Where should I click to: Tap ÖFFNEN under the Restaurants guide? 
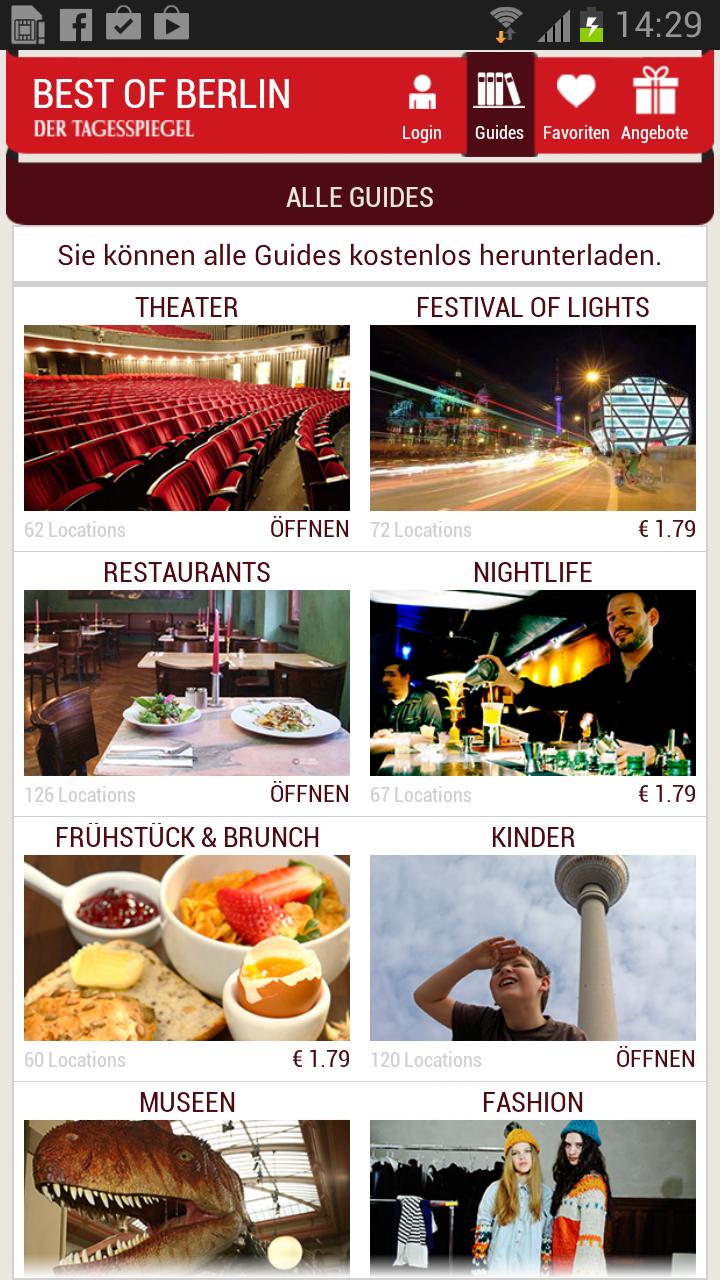click(x=310, y=794)
